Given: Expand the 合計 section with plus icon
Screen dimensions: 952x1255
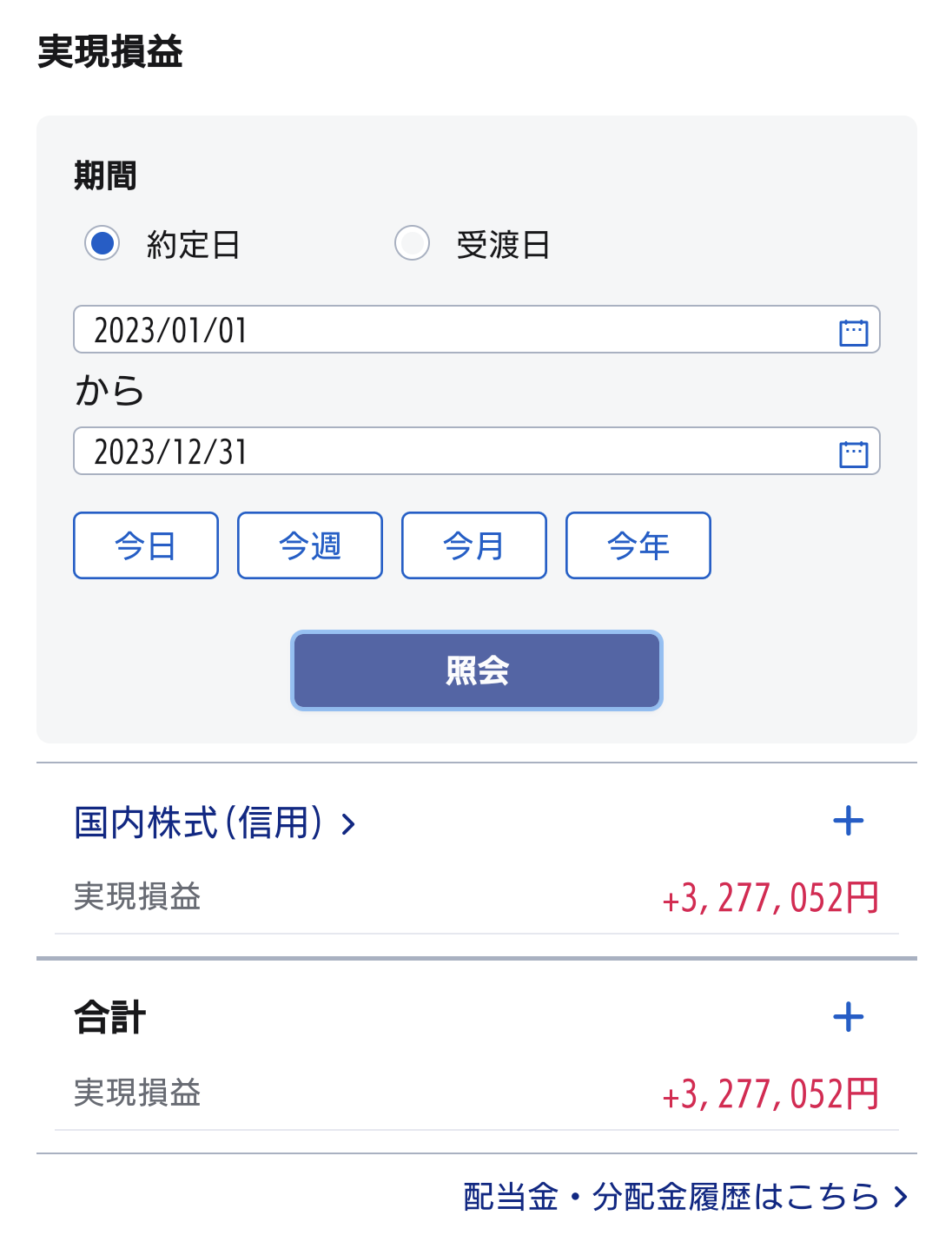Looking at the screenshot, I should [848, 1017].
